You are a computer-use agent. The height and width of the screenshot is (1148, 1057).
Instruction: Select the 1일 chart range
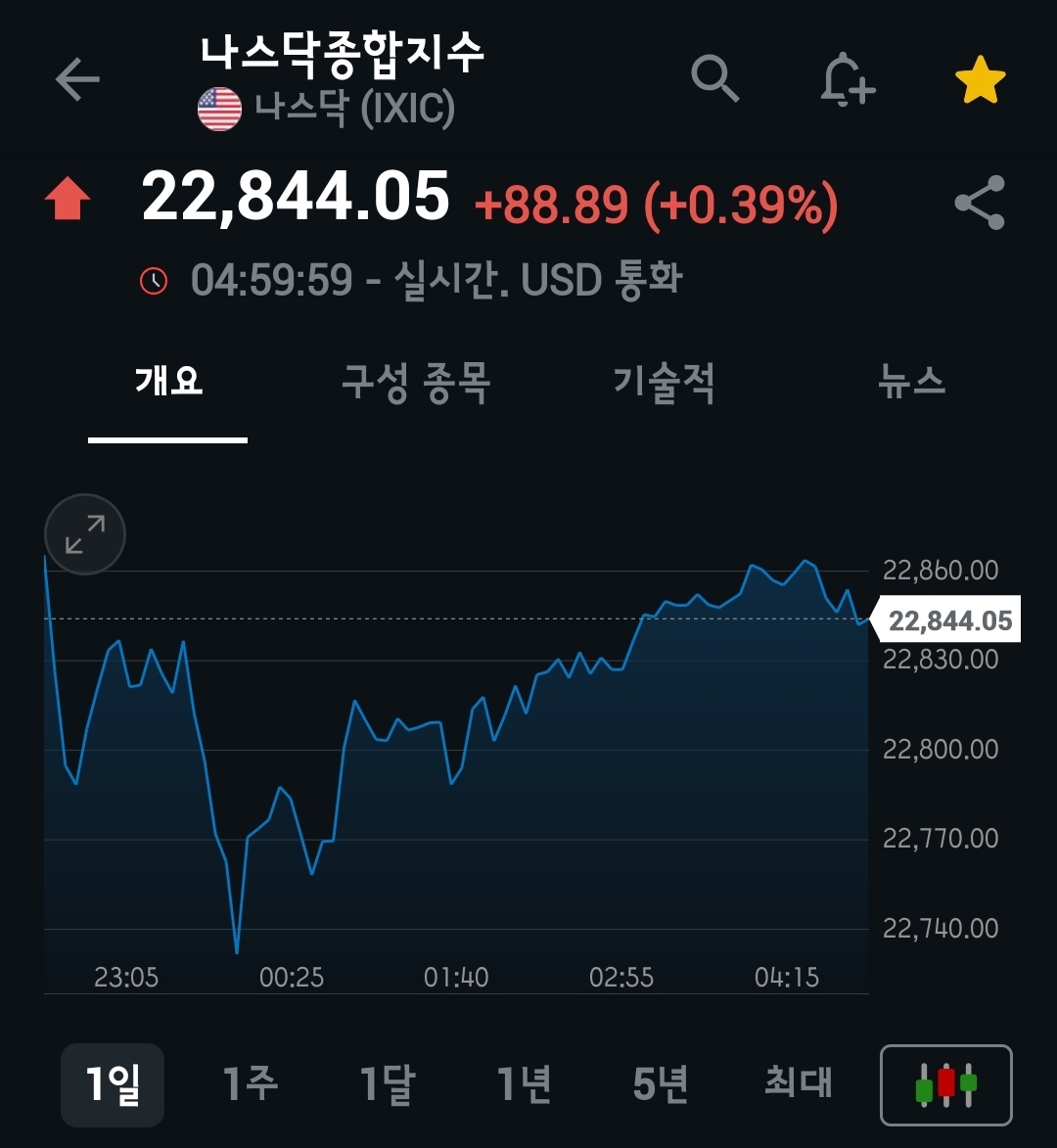point(113,1084)
